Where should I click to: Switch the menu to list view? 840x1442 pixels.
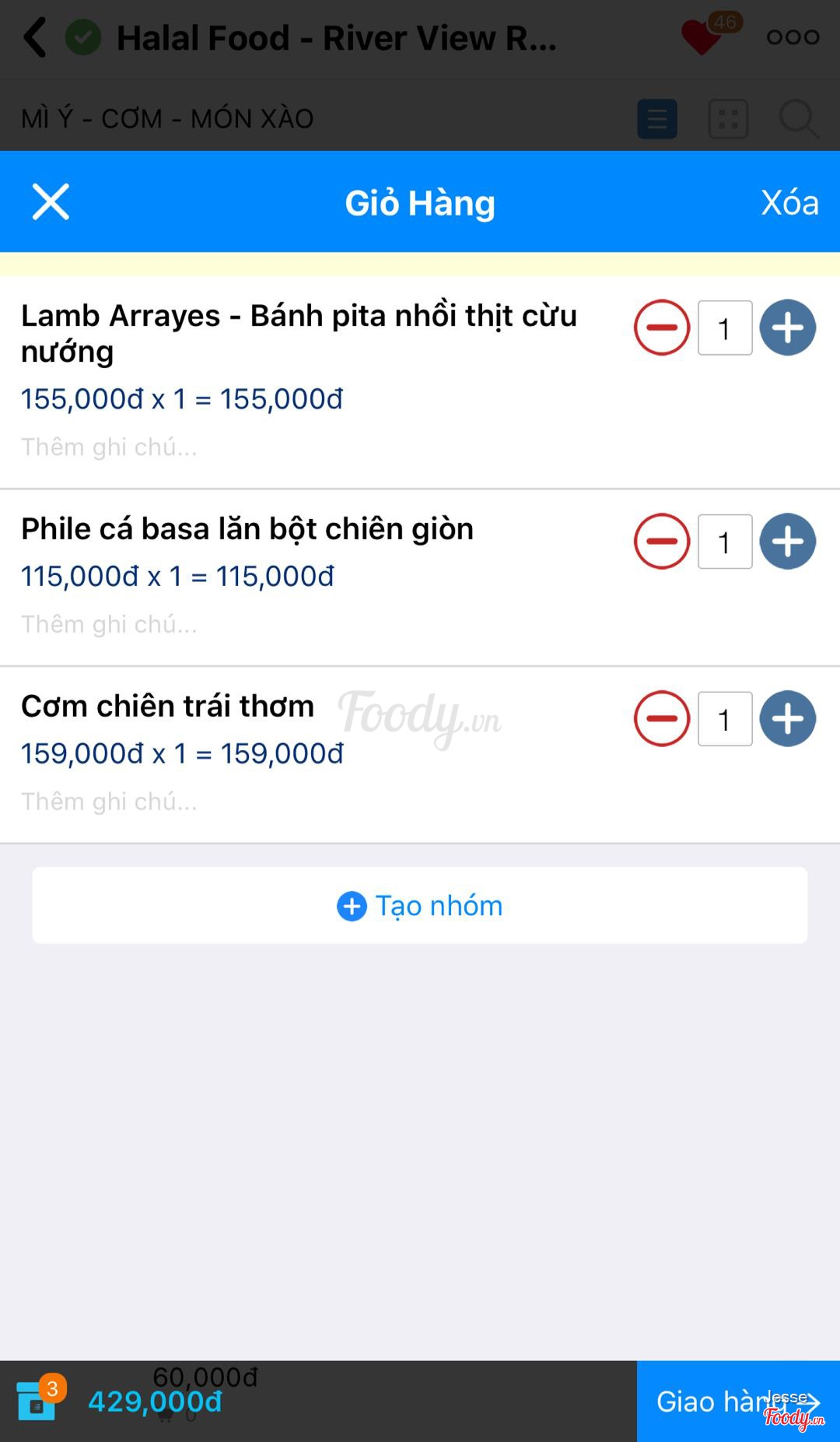657,119
